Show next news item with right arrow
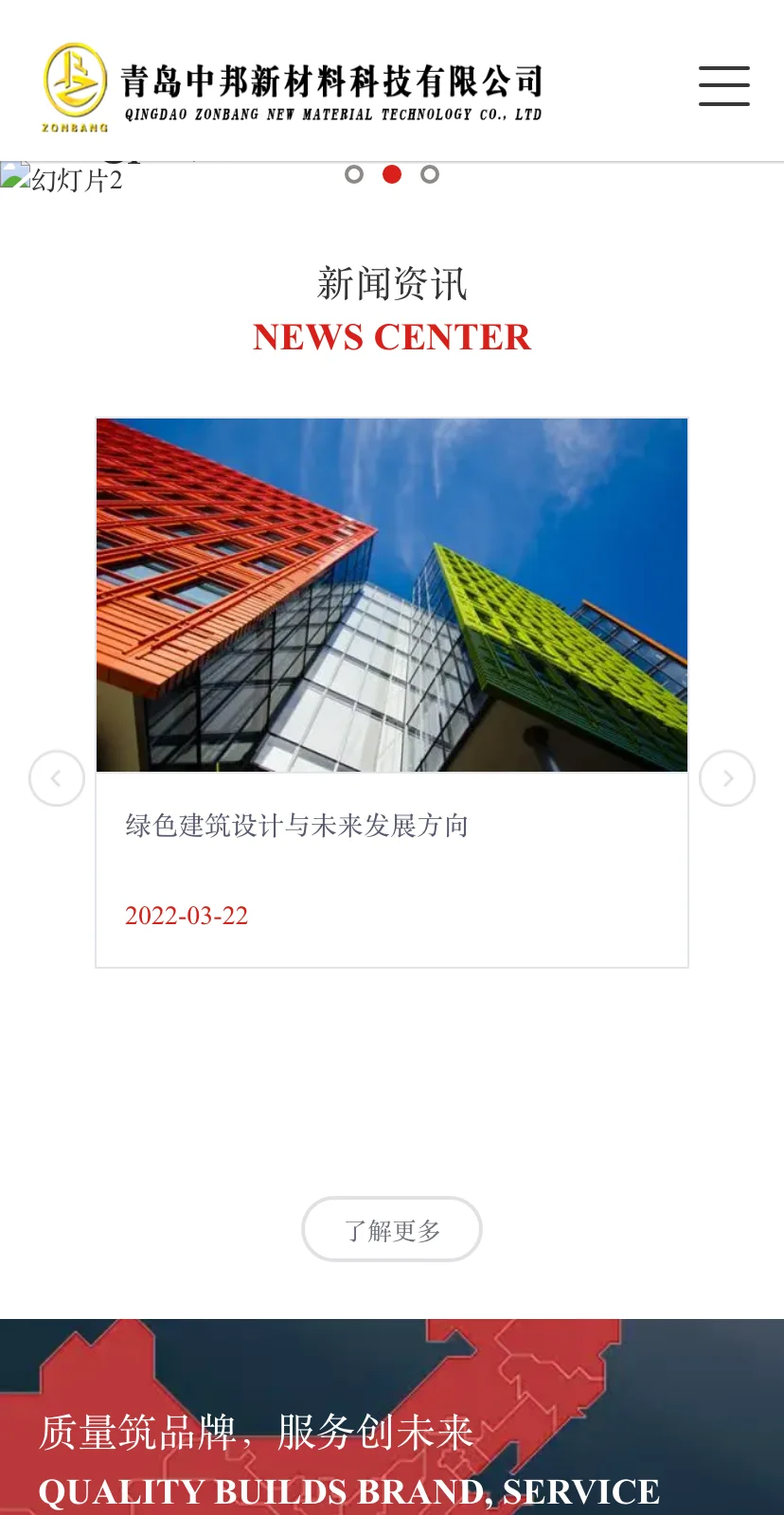The width and height of the screenshot is (784, 1515). pos(726,778)
